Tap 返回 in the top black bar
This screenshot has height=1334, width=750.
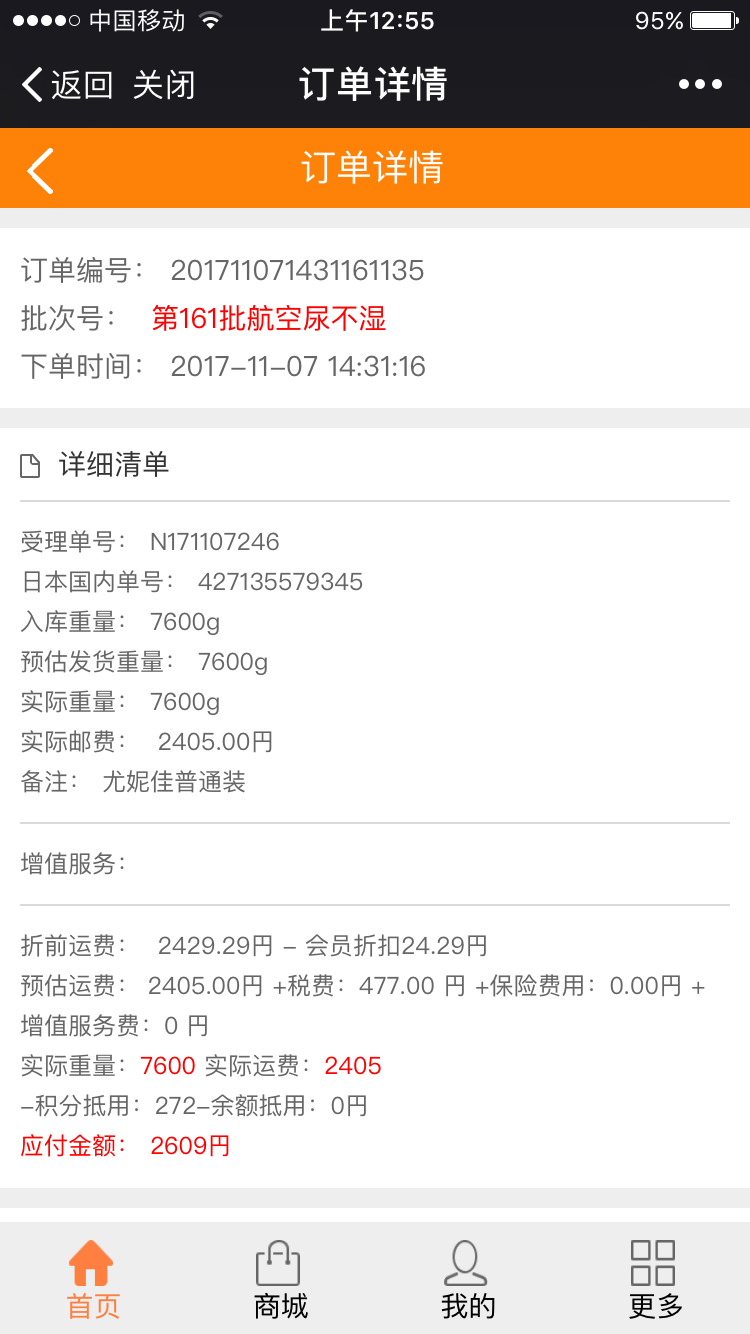click(67, 85)
